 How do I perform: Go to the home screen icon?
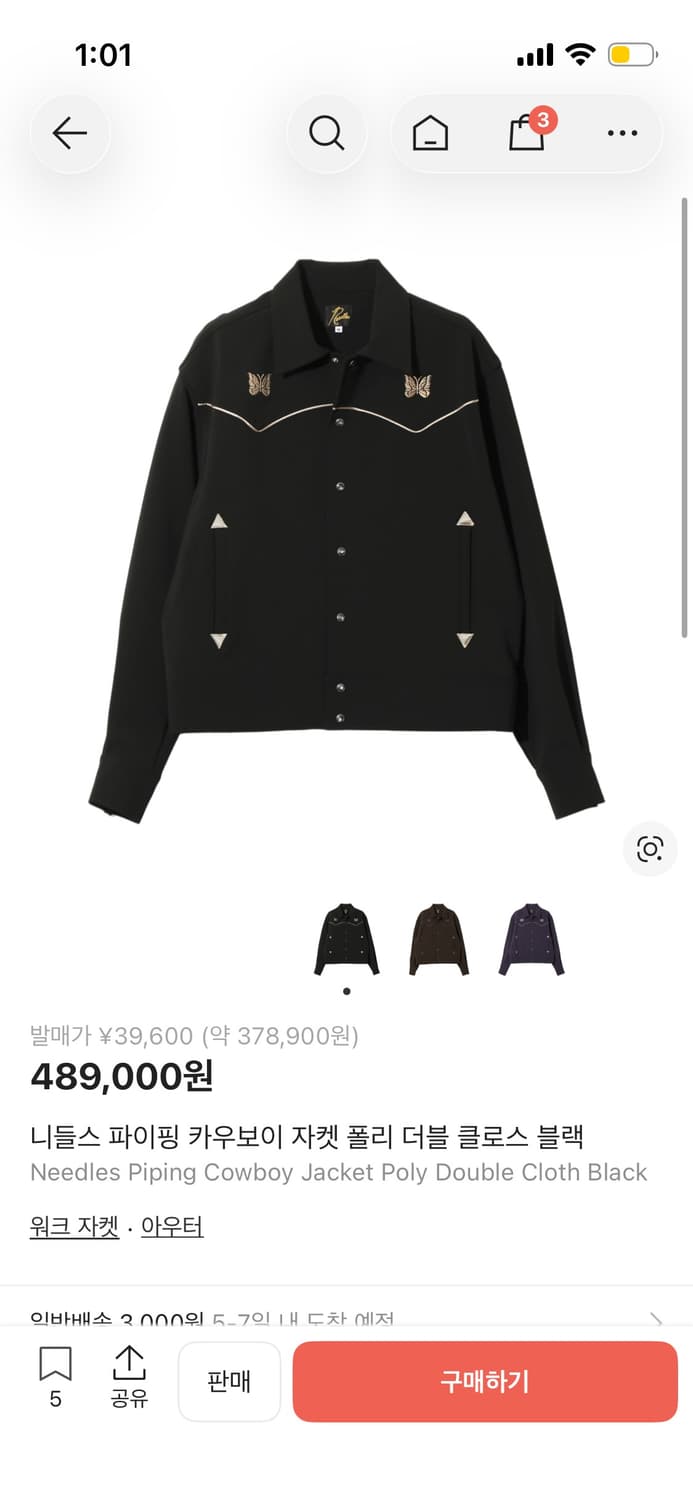coord(430,133)
